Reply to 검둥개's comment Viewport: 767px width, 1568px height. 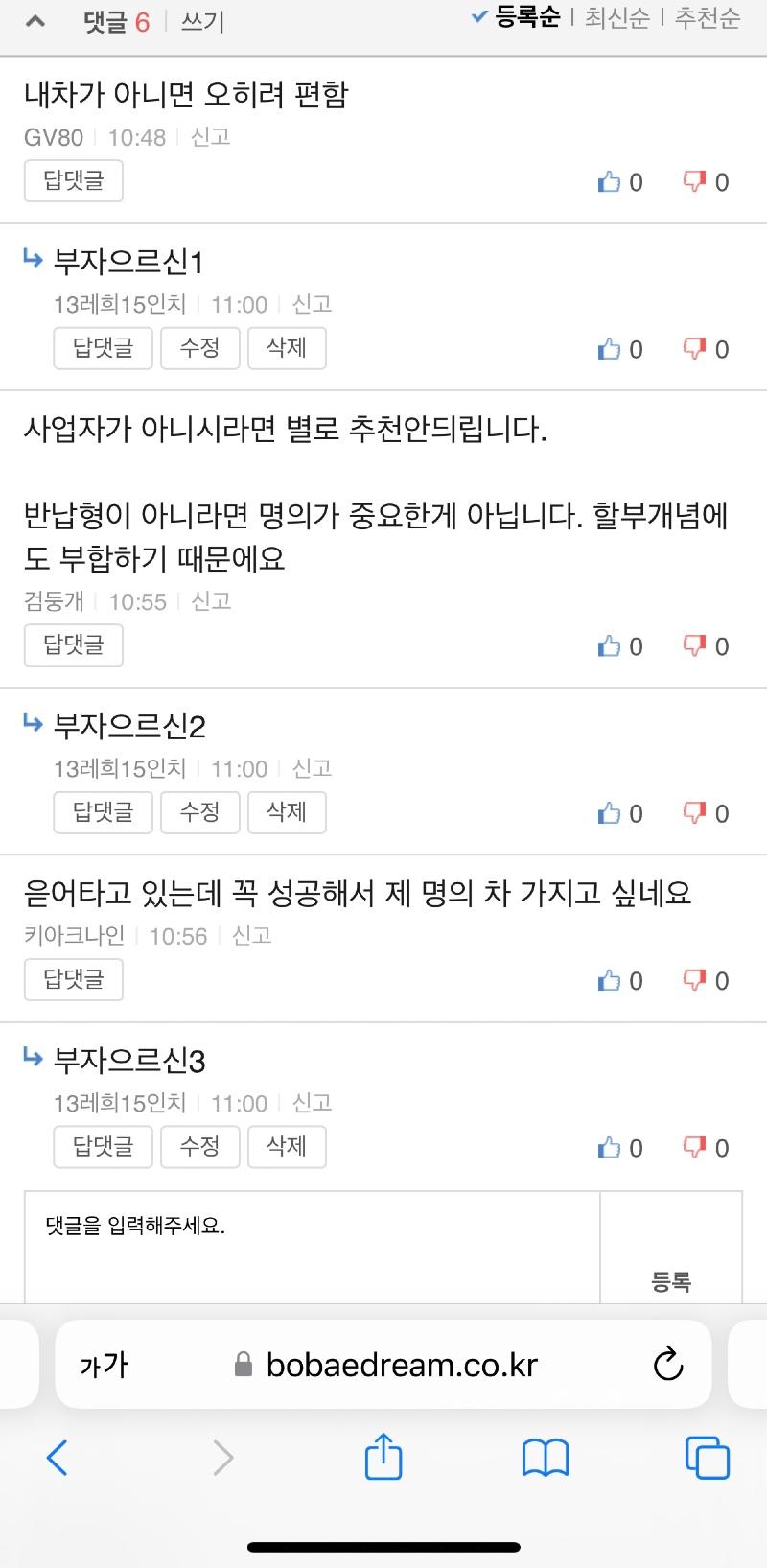click(74, 644)
